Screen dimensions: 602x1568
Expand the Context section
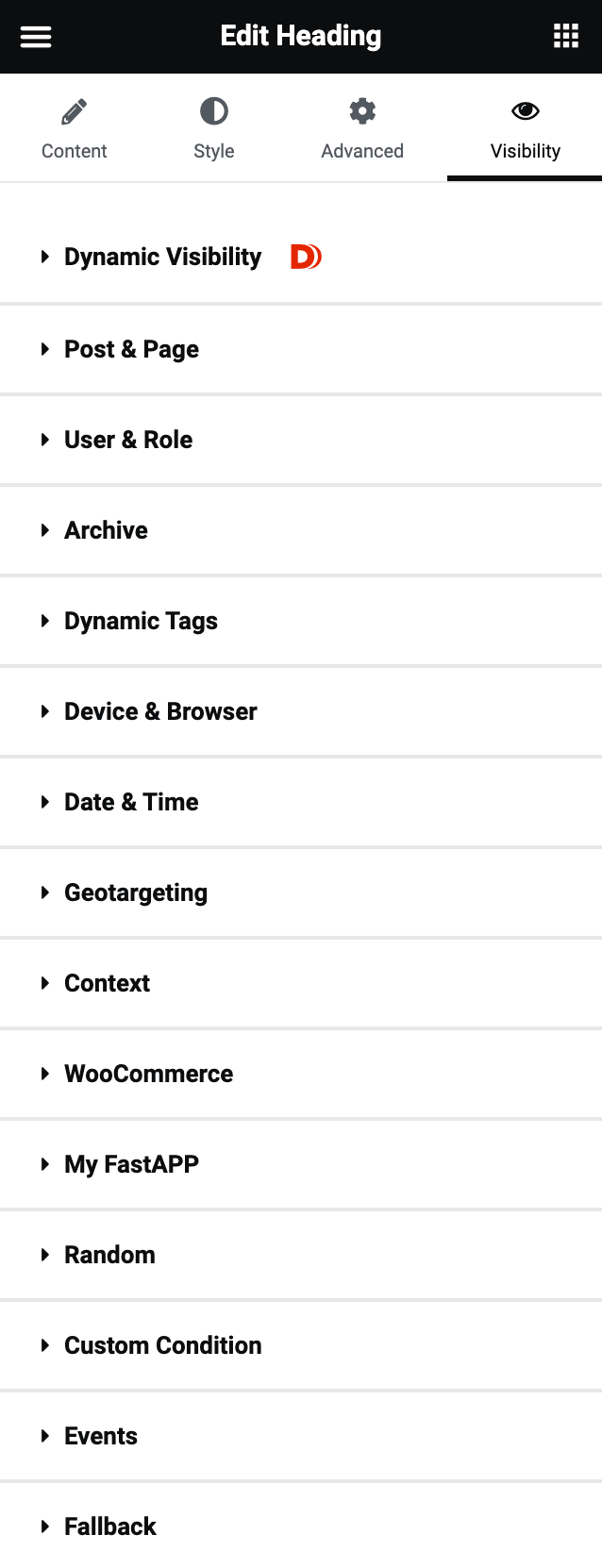click(x=107, y=983)
